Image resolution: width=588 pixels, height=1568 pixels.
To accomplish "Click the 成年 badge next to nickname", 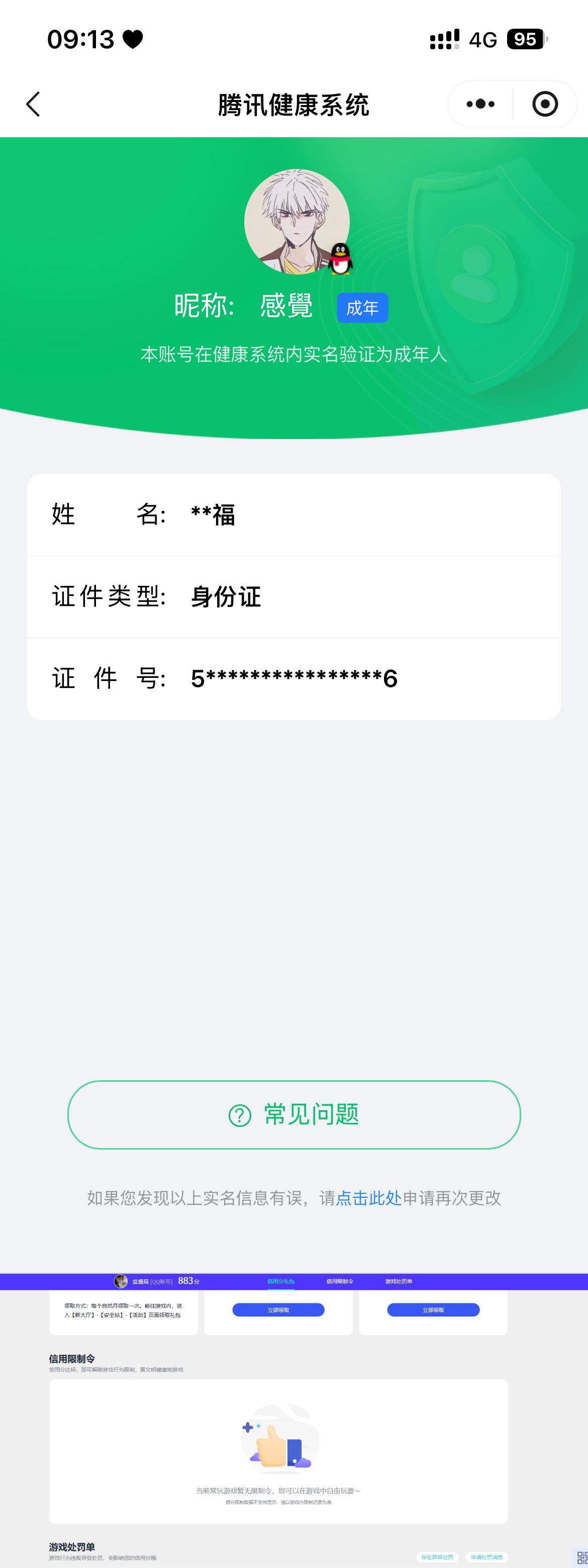I will (x=362, y=308).
